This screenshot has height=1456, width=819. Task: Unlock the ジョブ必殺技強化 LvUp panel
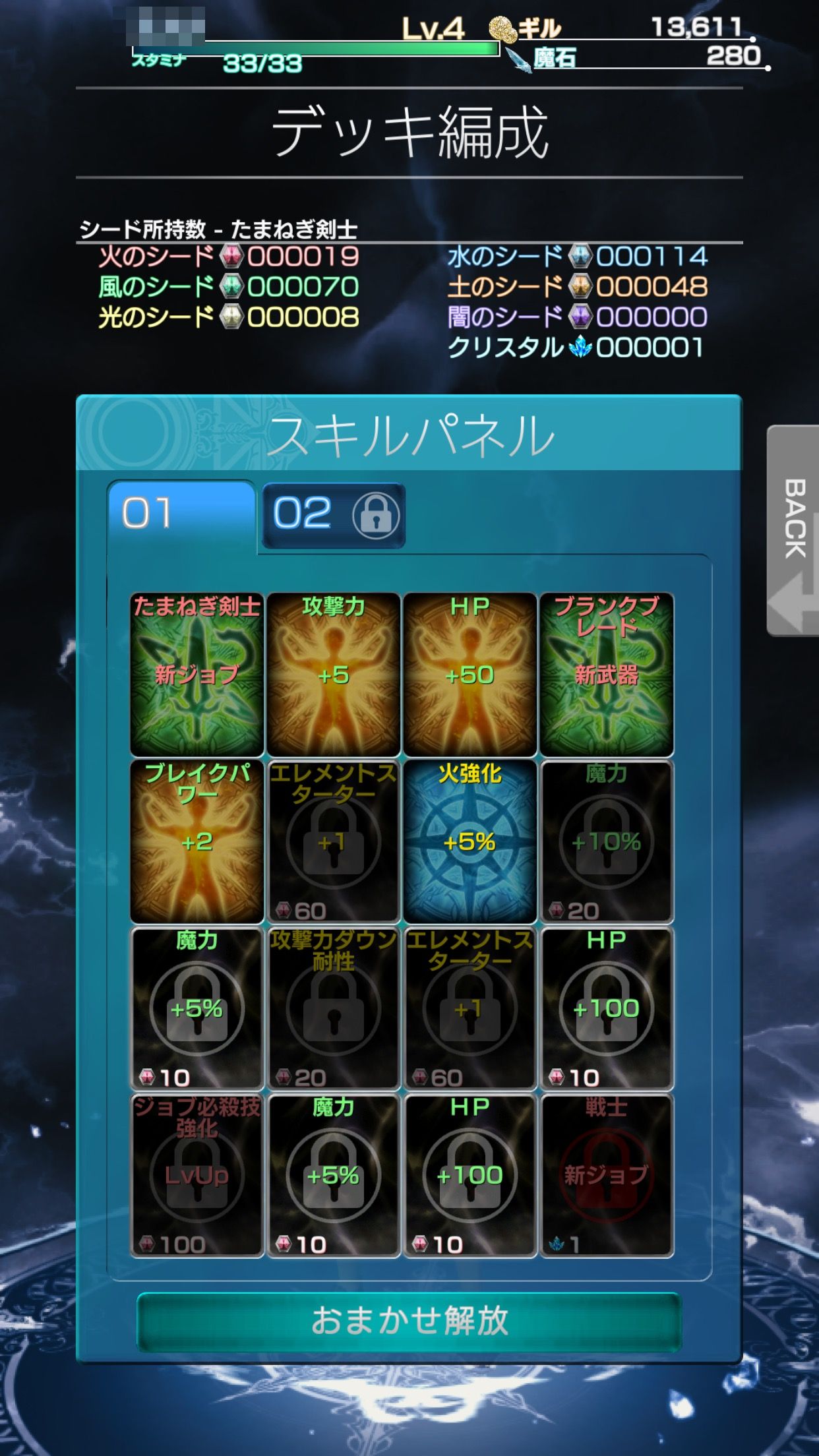[197, 1175]
